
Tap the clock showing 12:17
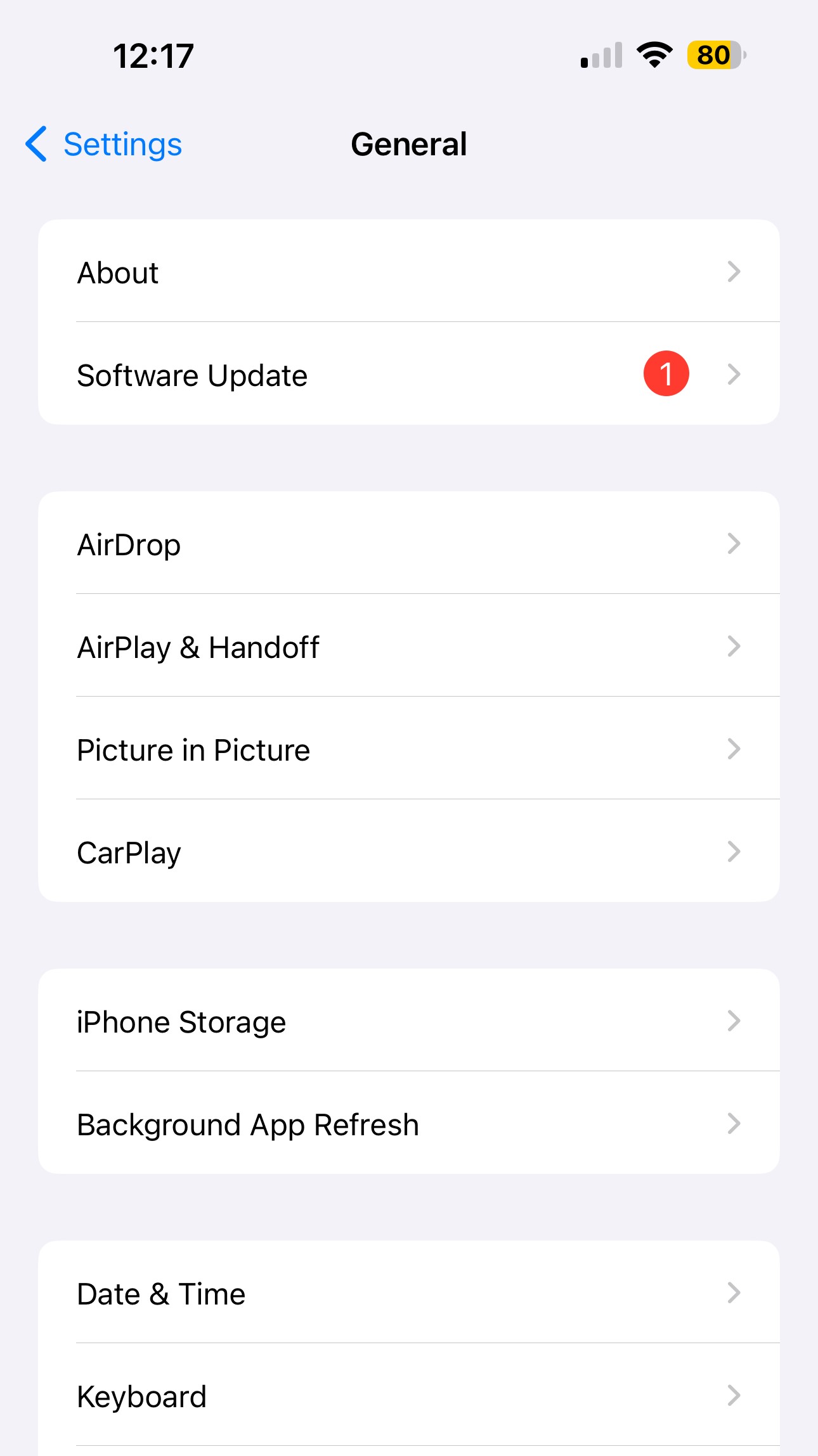point(153,56)
